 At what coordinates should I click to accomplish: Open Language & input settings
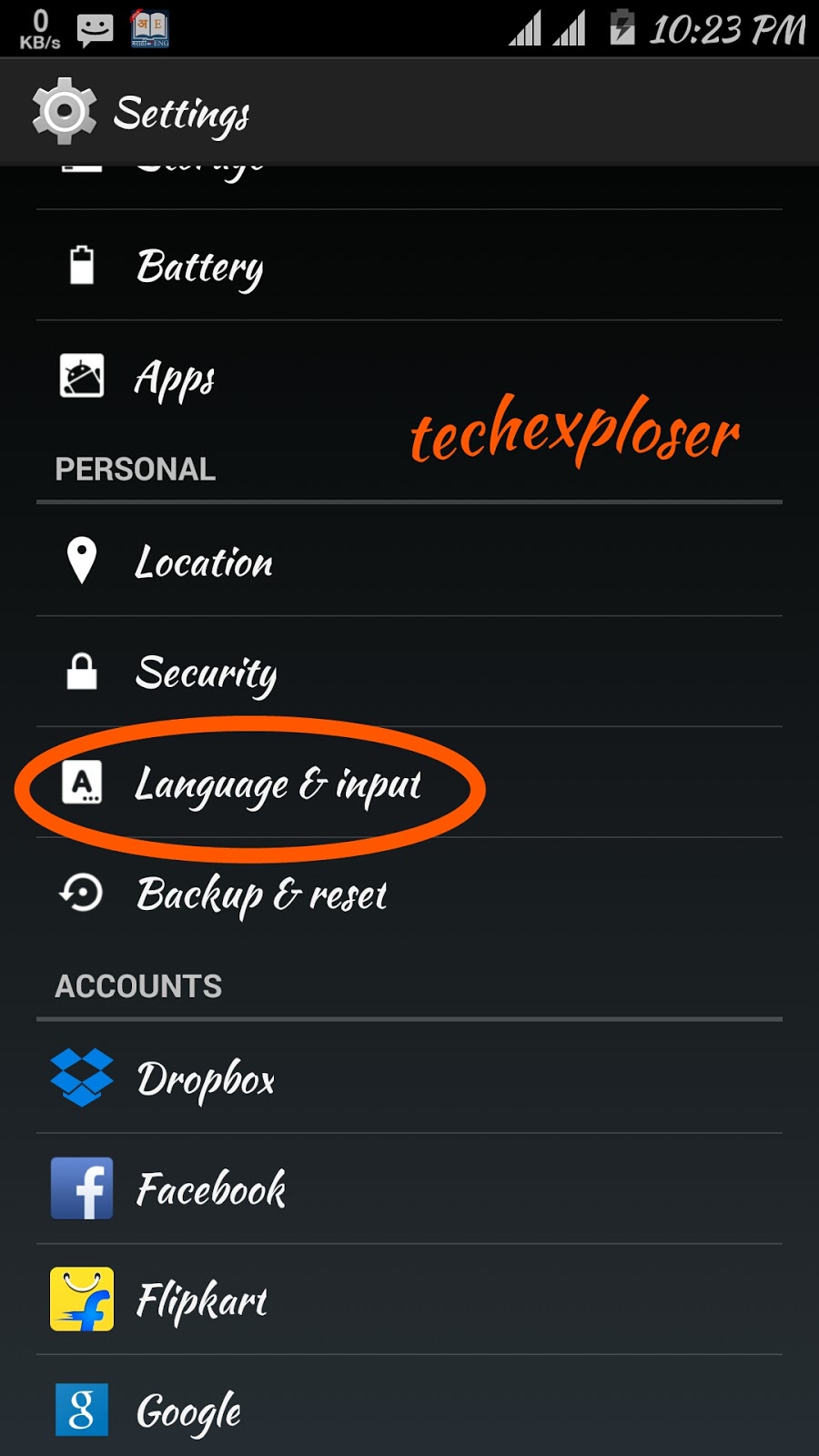pyautogui.click(x=278, y=784)
